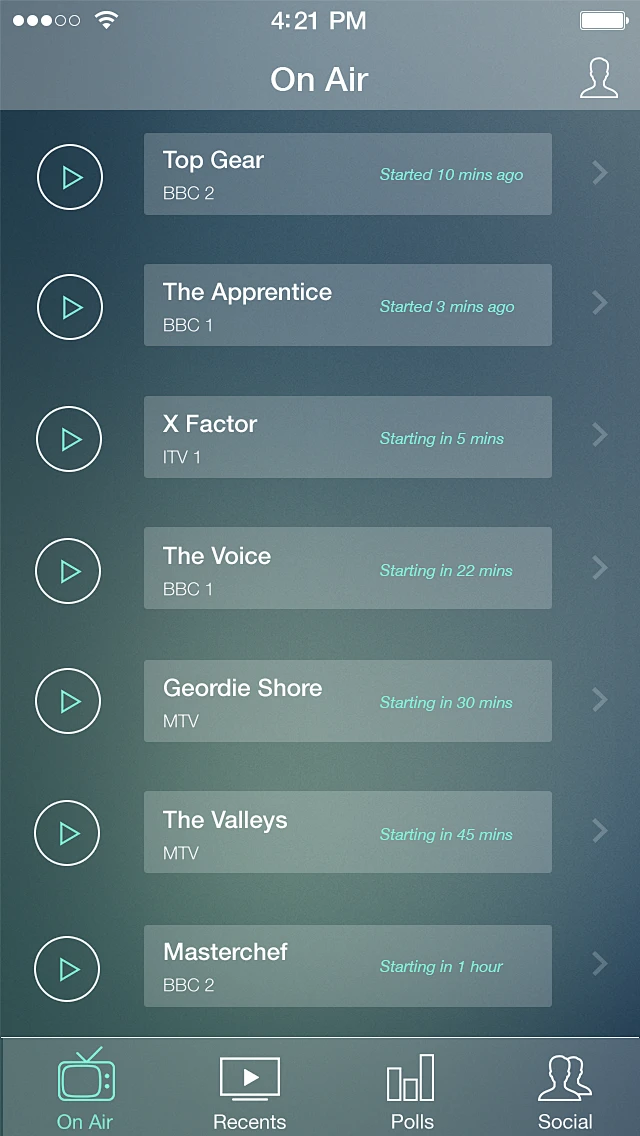This screenshot has width=640, height=1136.
Task: Switch to the Polls tab
Action: click(411, 1092)
